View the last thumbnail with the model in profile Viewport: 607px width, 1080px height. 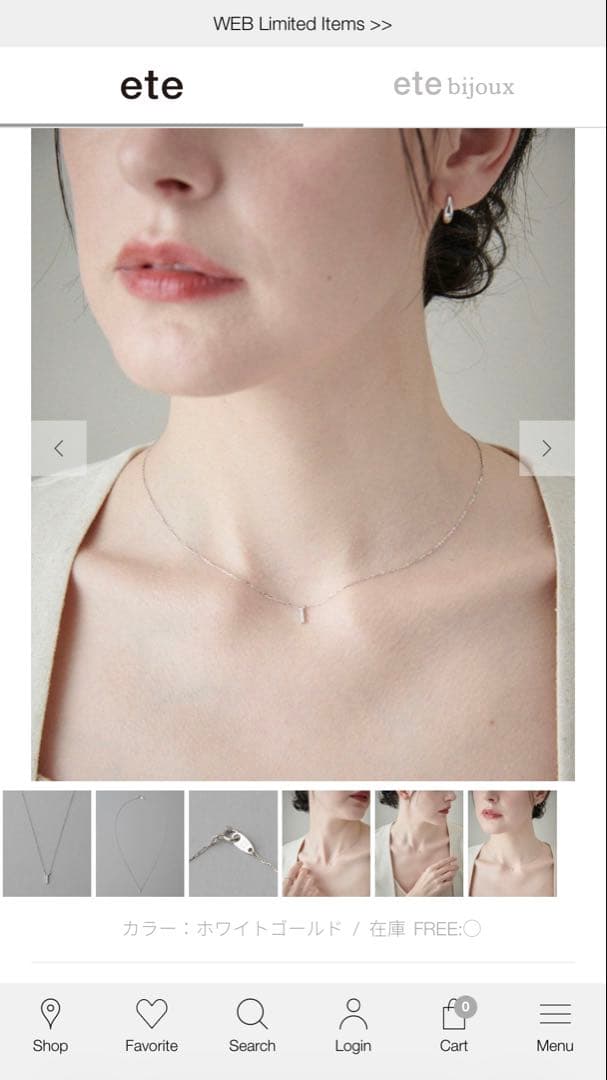pyautogui.click(x=511, y=843)
